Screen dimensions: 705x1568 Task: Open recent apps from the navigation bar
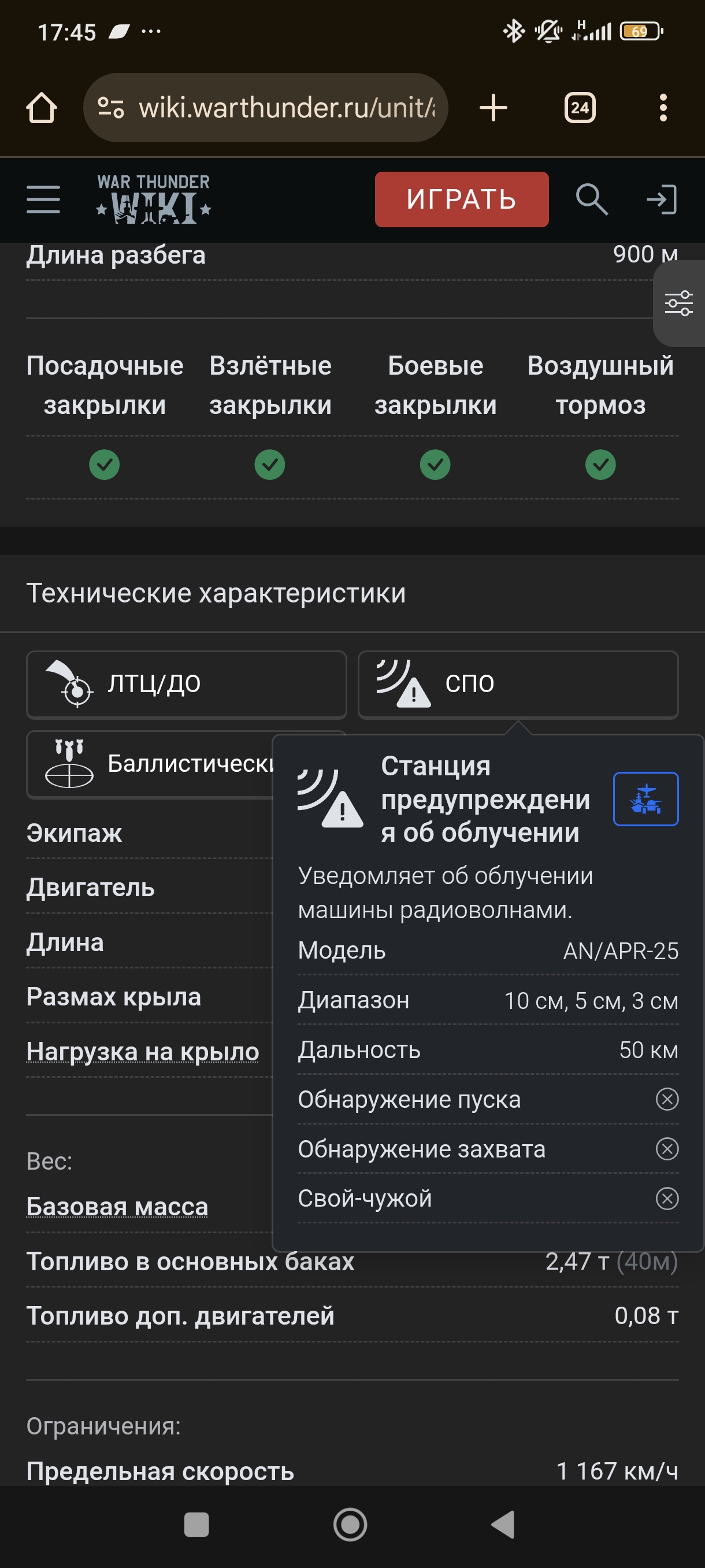pos(196,1525)
